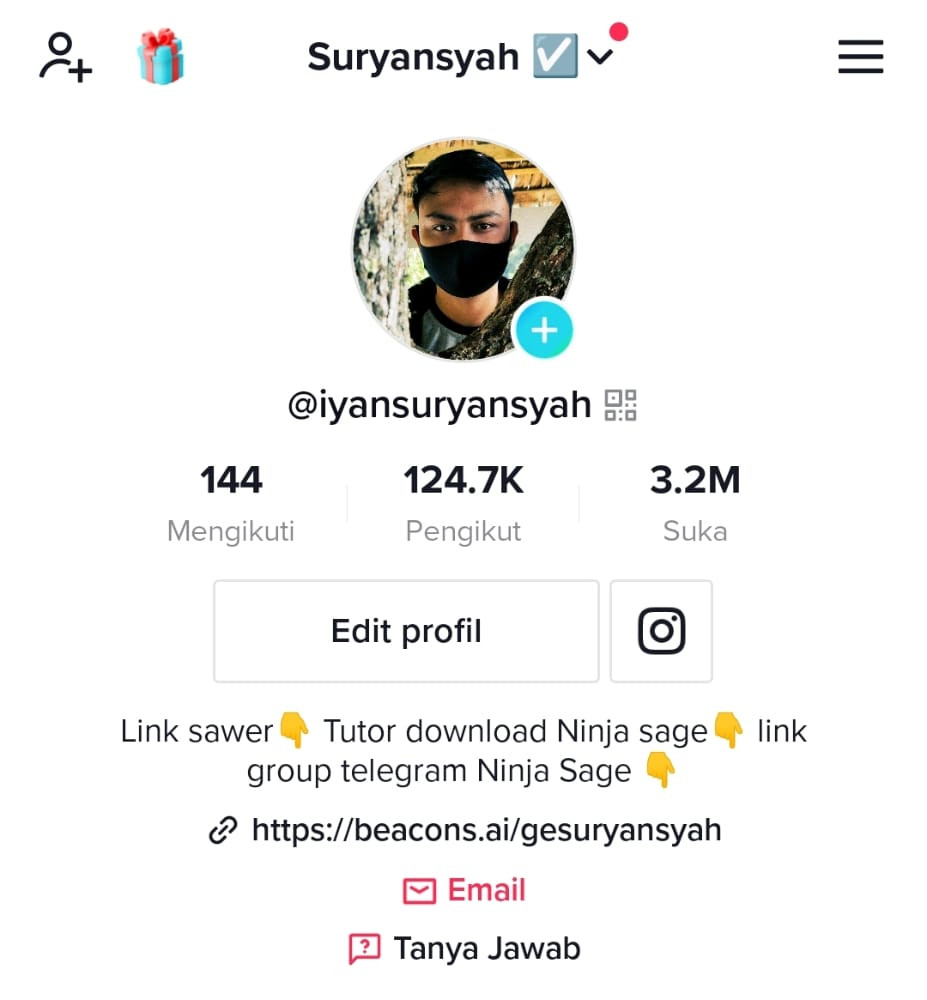View the 144 Mengikuti list
This screenshot has width=927, height=1000.
point(231,503)
